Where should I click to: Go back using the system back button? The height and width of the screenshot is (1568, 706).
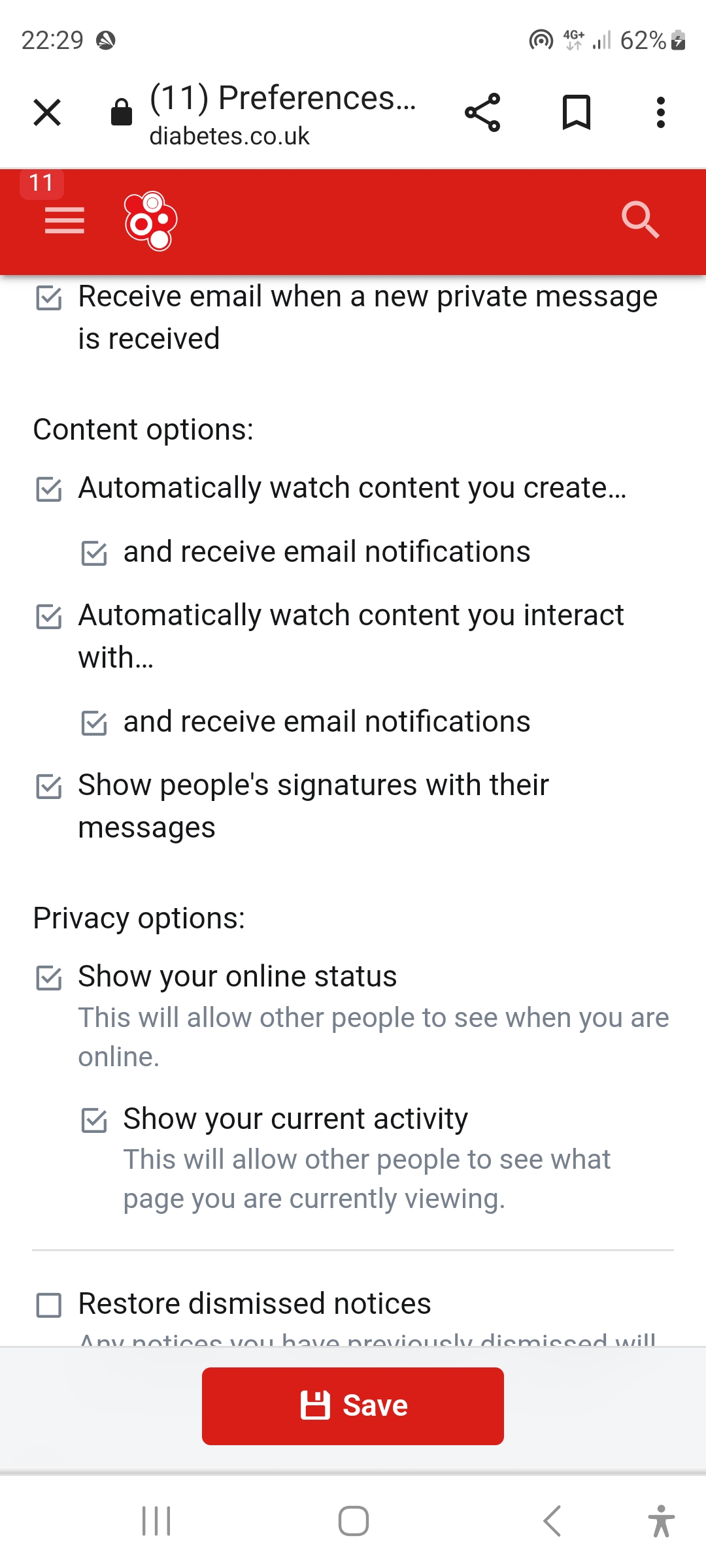[552, 1521]
